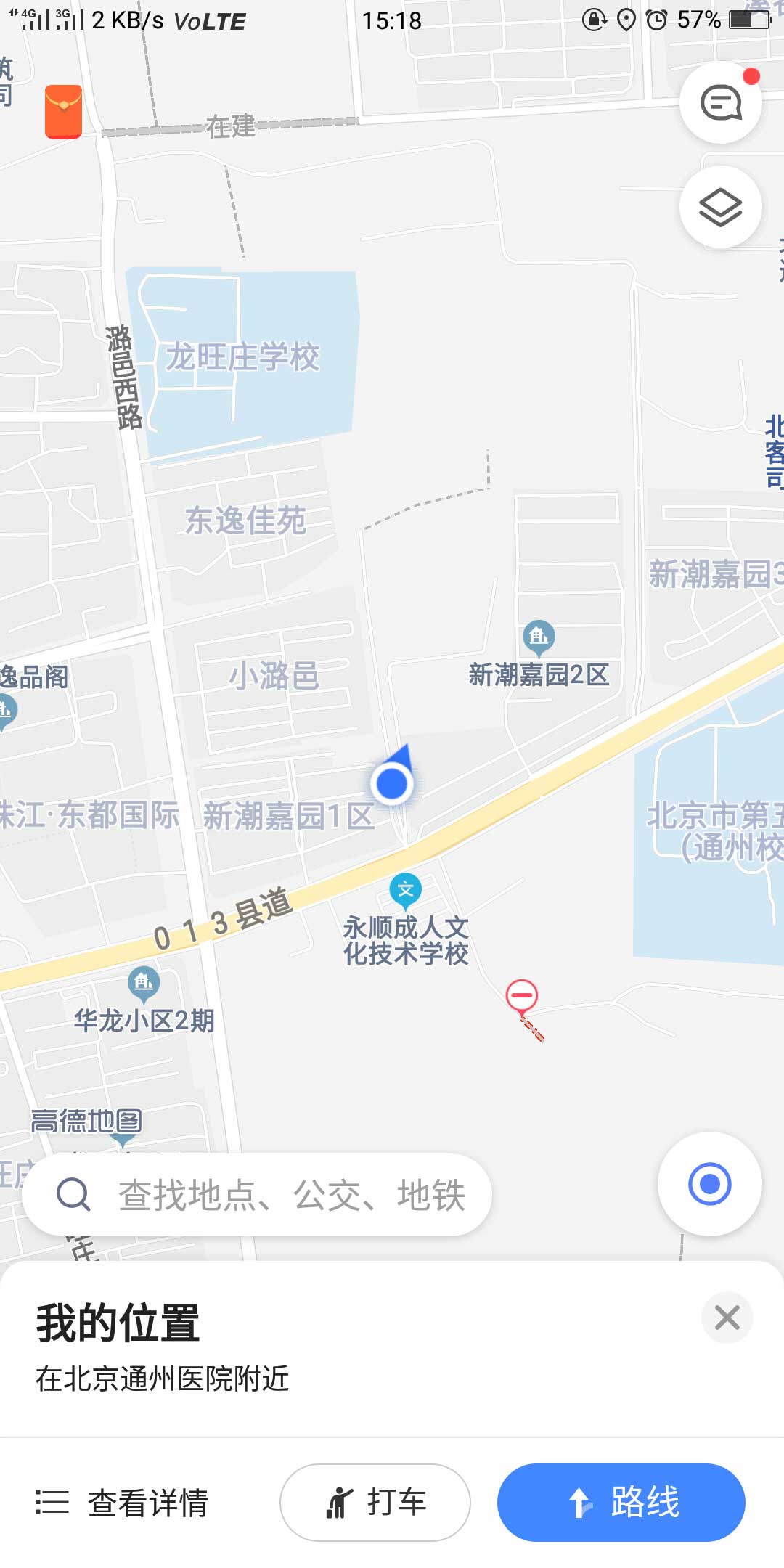Viewport: 784px width, 1568px height.
Task: Start route planning with 路线
Action: click(621, 1503)
